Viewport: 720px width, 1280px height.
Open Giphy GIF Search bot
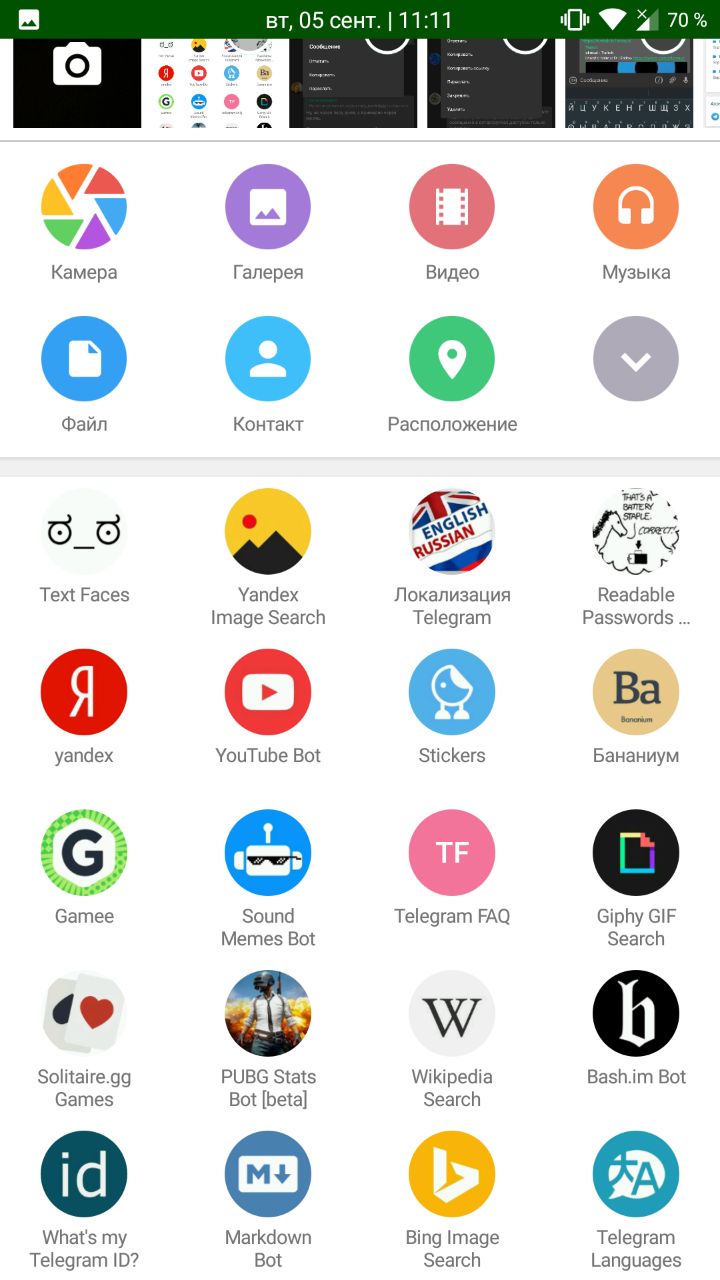click(x=636, y=853)
